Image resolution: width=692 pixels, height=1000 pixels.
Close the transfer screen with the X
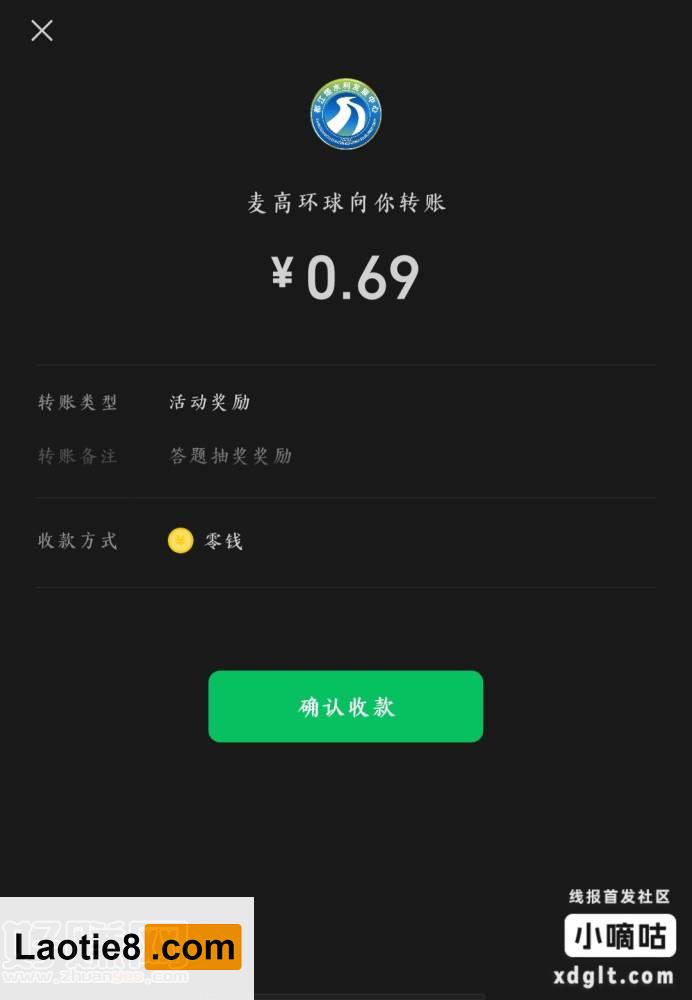tap(42, 31)
